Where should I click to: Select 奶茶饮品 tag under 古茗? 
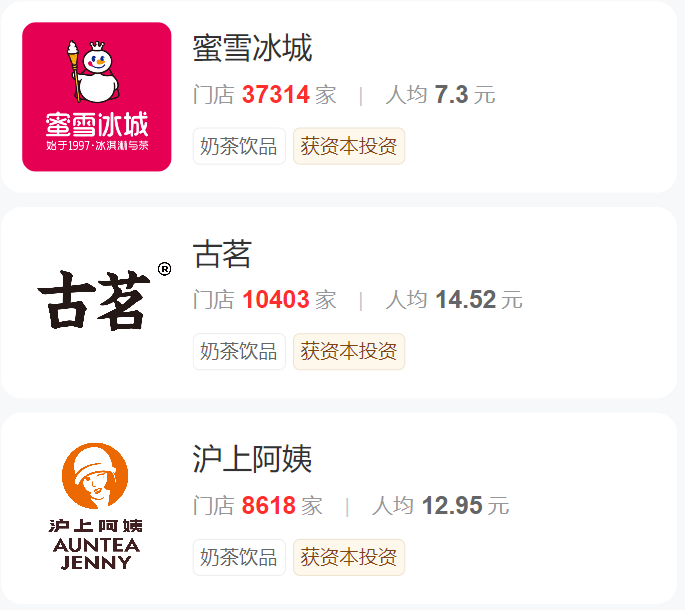pyautogui.click(x=239, y=351)
